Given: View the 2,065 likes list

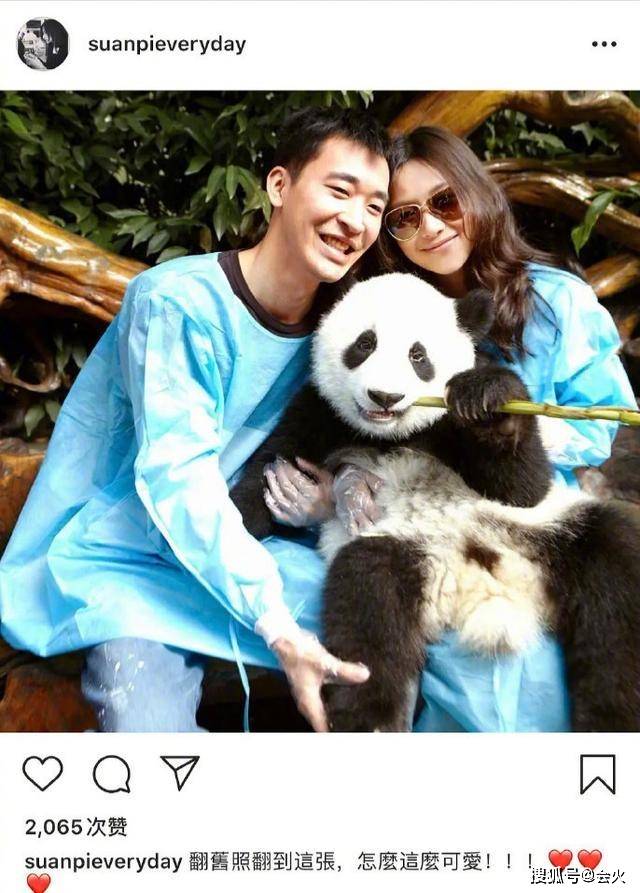Looking at the screenshot, I should 75,826.
